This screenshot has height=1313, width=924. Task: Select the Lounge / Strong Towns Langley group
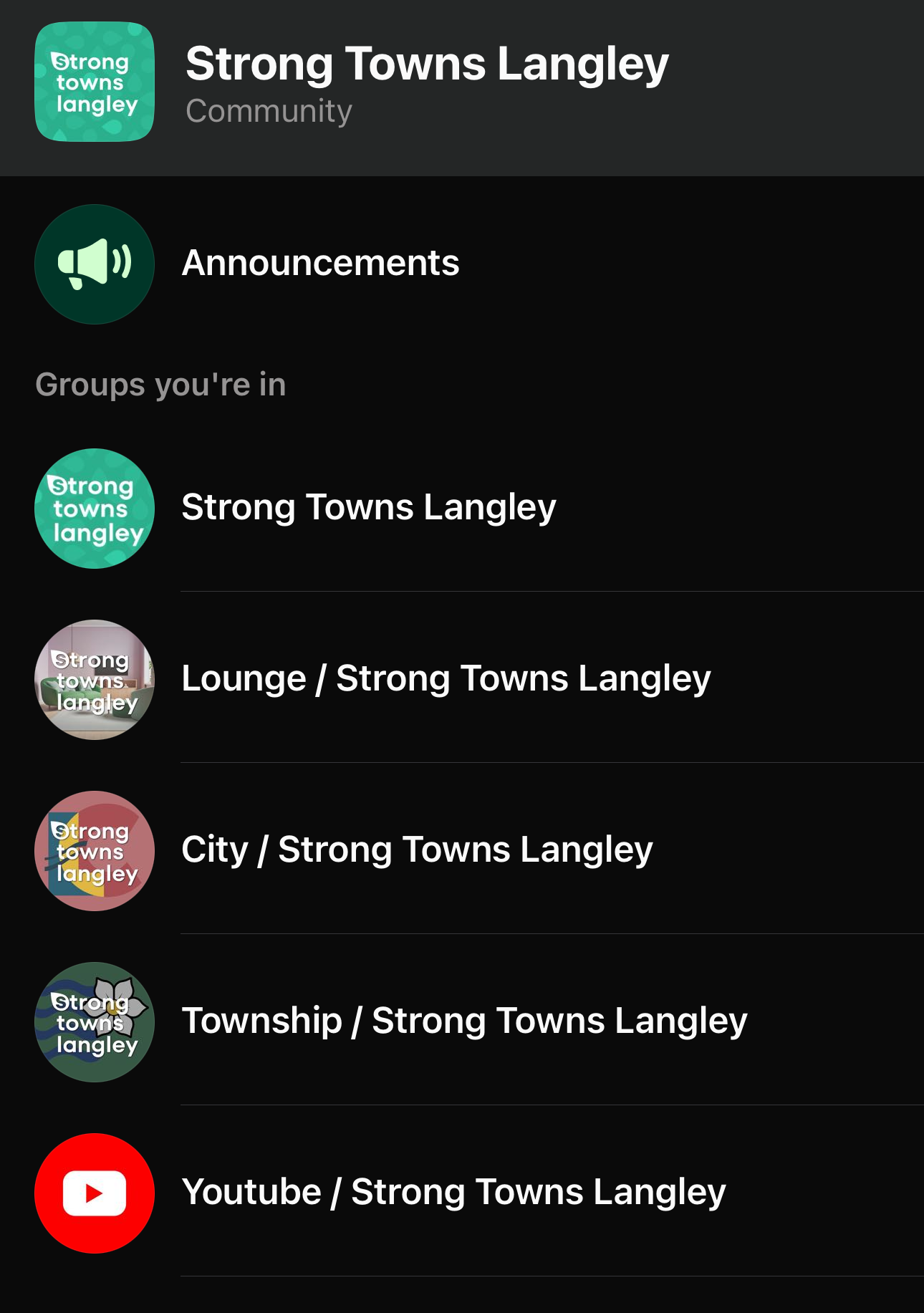[x=446, y=676]
